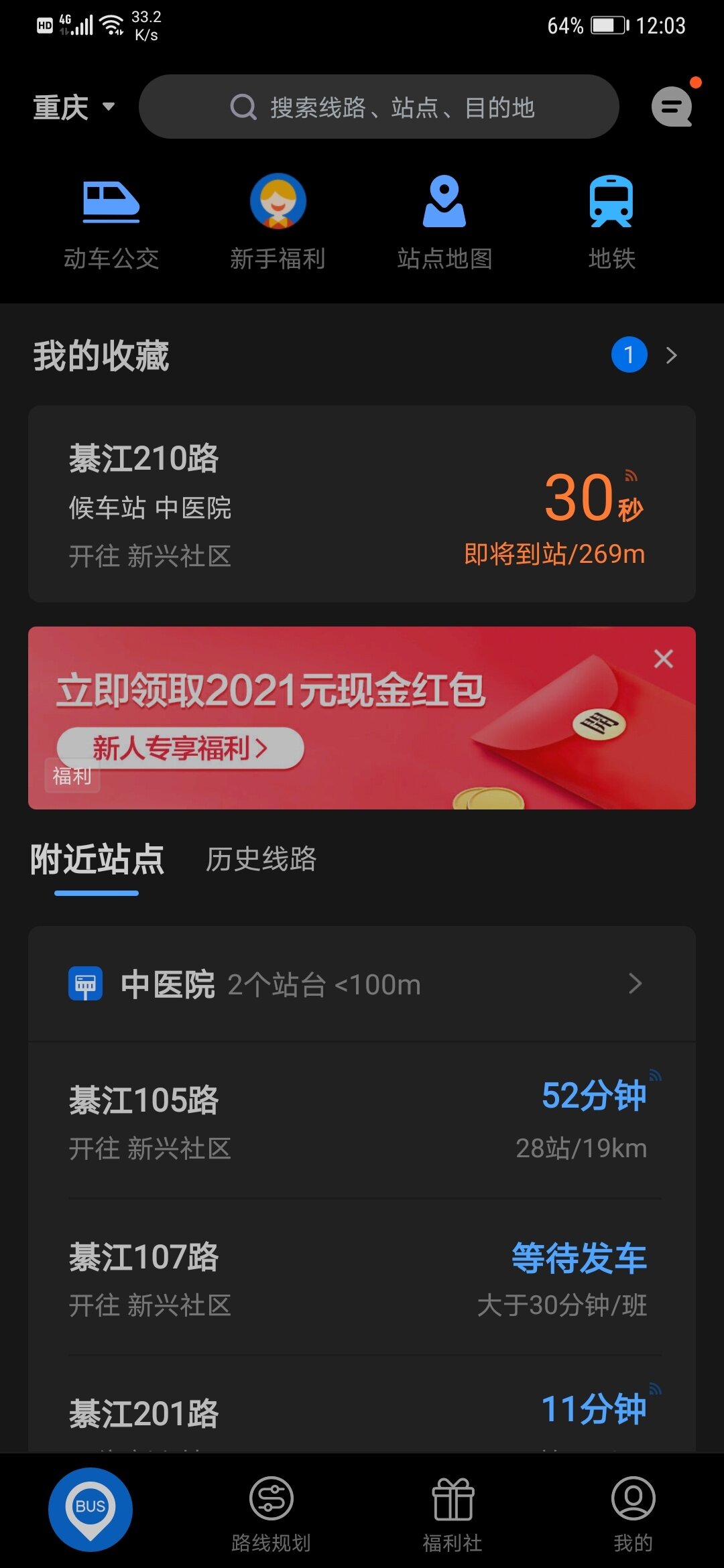Select the 附近站点 tab
The image size is (724, 1568).
tap(97, 859)
